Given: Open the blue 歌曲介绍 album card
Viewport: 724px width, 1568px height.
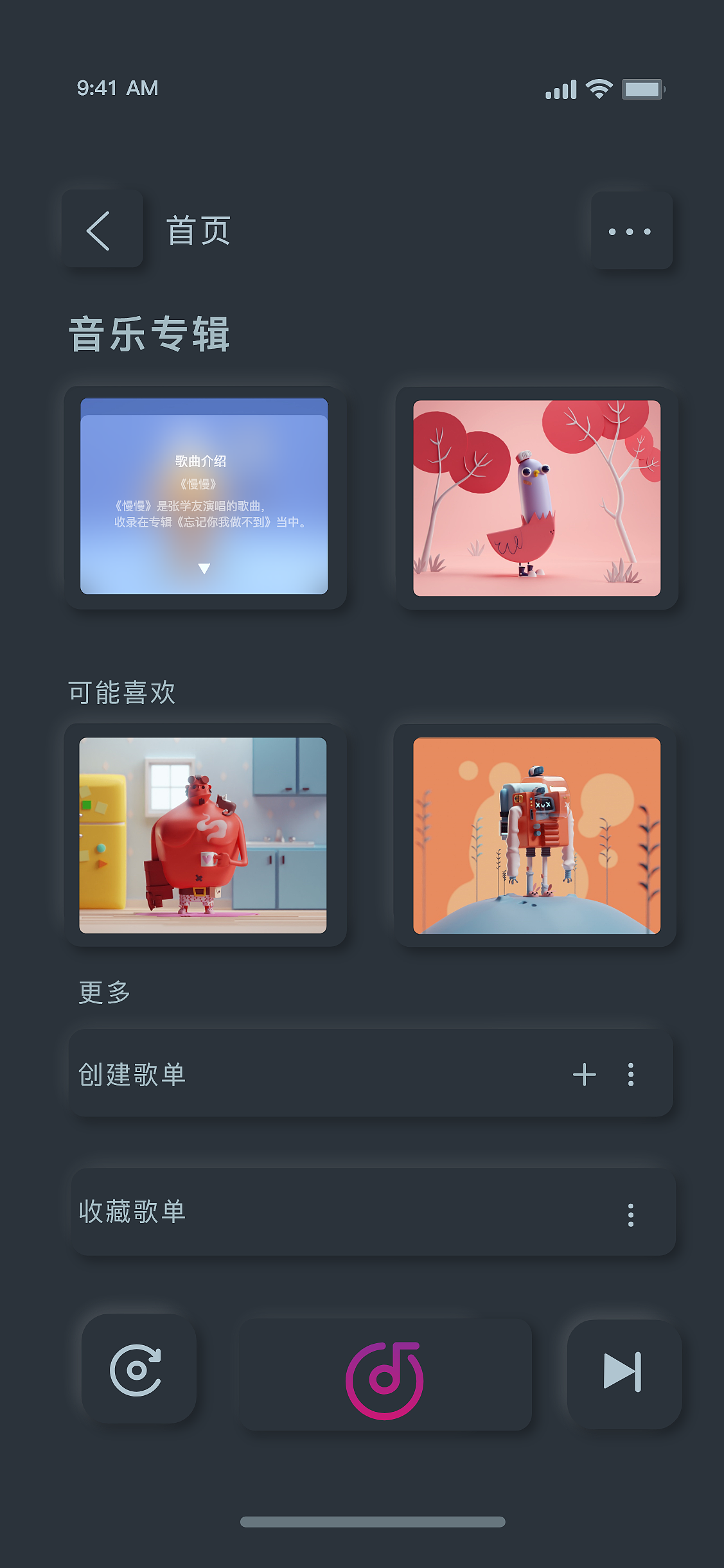Looking at the screenshot, I should point(204,497).
